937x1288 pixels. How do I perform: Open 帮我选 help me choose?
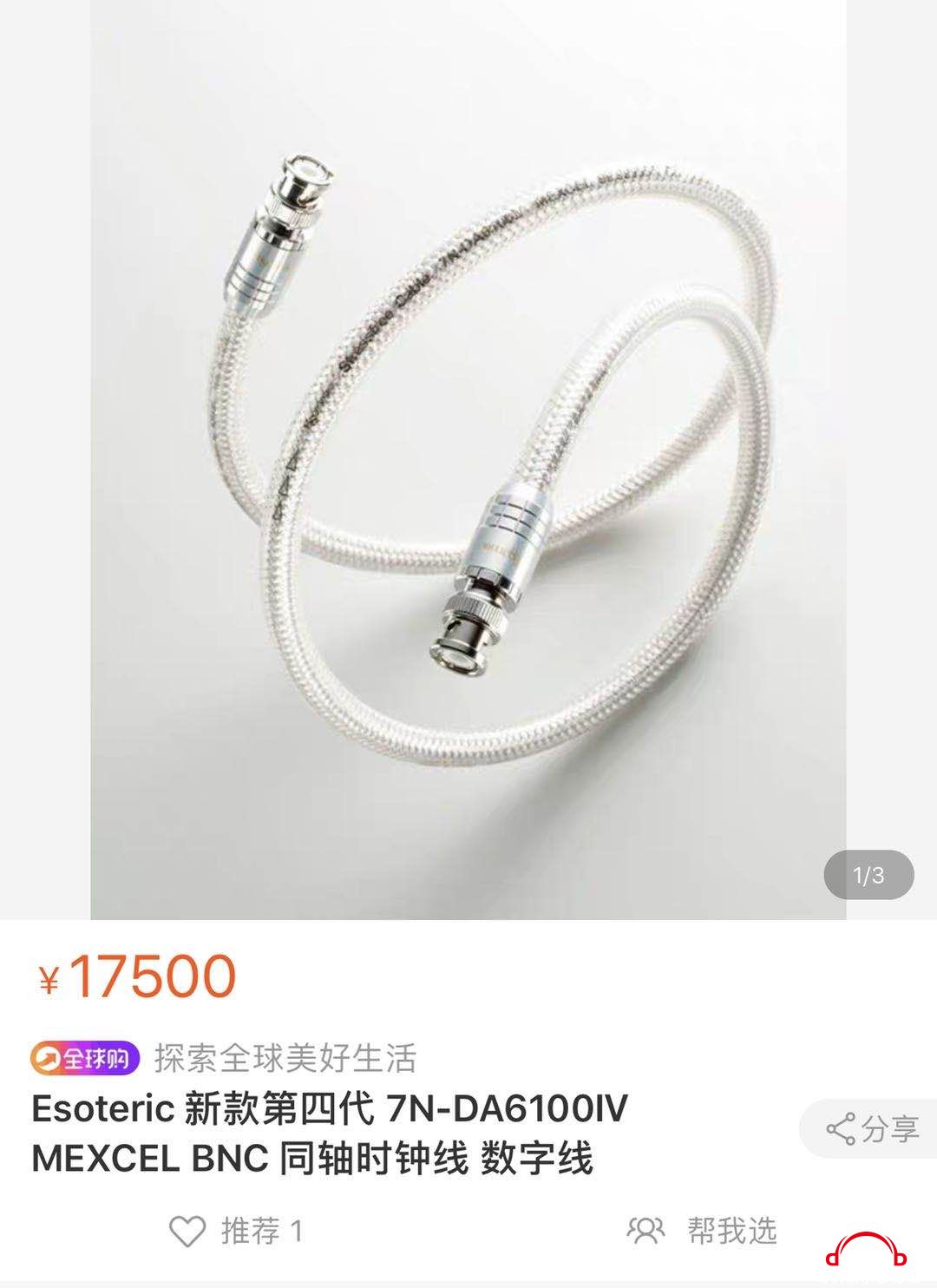pos(703,1231)
